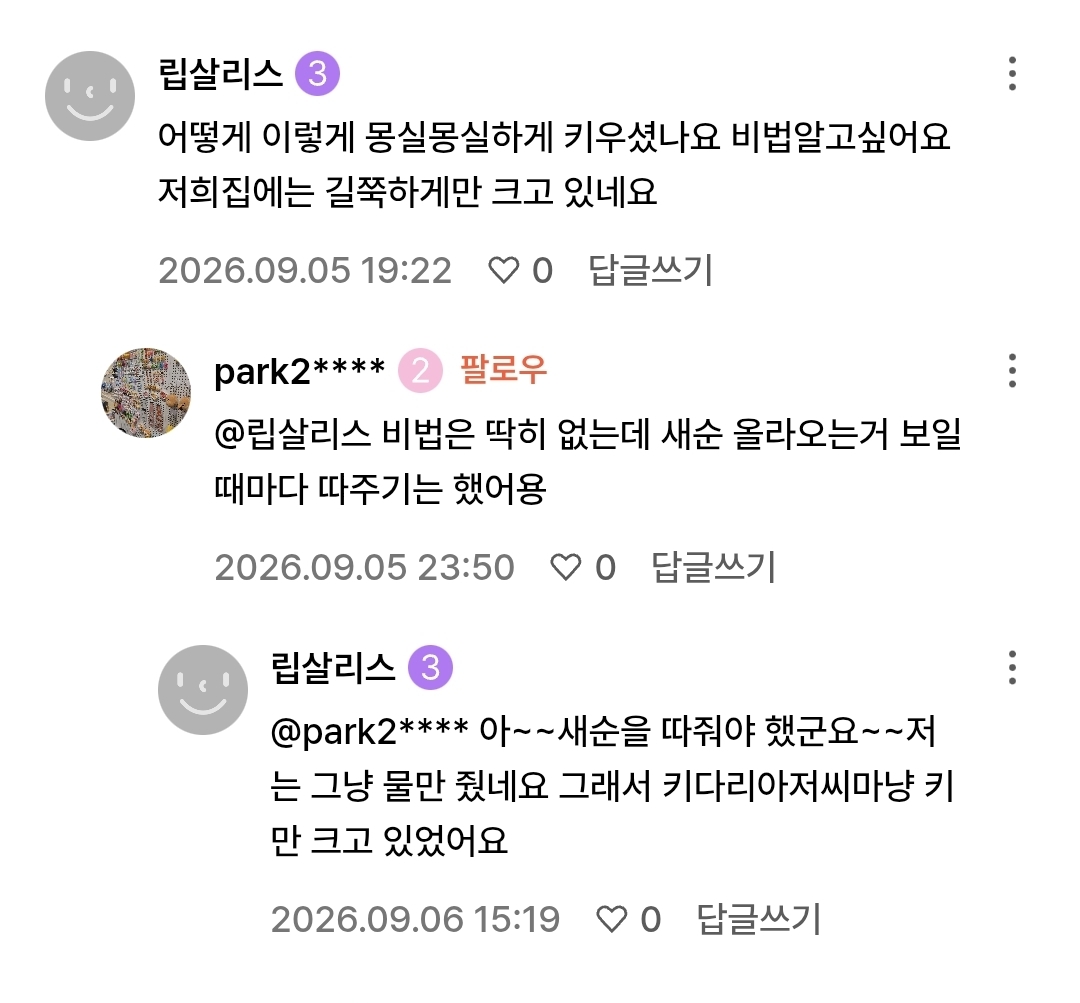Like the reply posted at 15:19
1080x1003 pixels.
coord(612,920)
